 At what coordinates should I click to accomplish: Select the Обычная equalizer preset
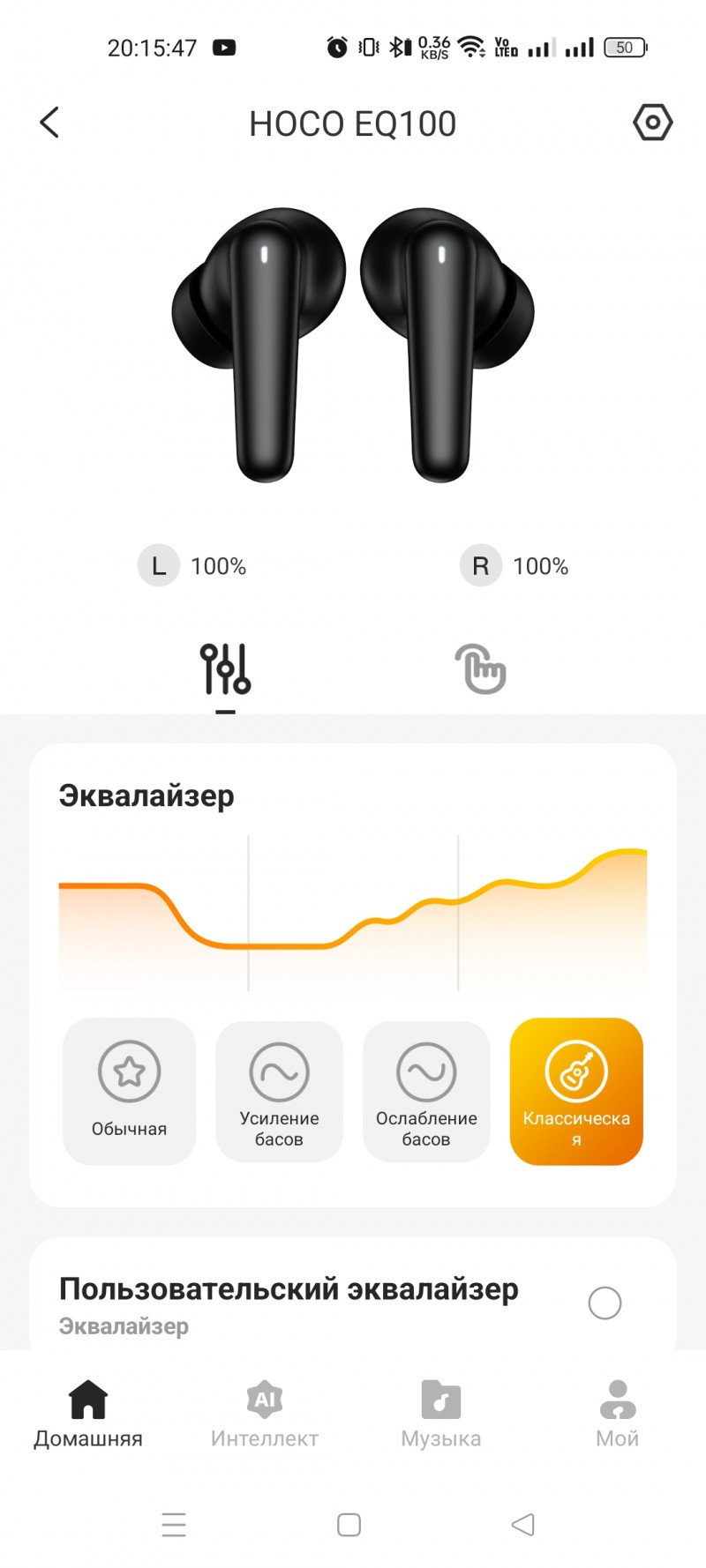(129, 1091)
